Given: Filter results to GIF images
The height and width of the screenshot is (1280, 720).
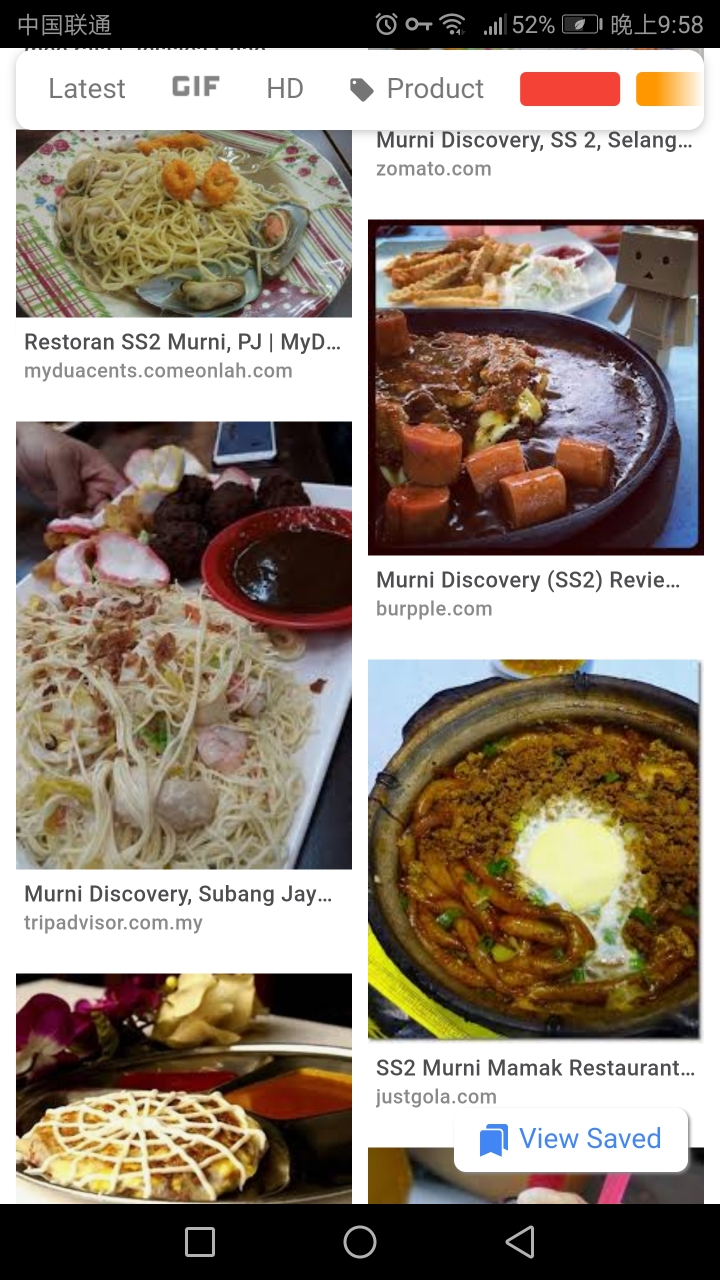Looking at the screenshot, I should pos(195,88).
